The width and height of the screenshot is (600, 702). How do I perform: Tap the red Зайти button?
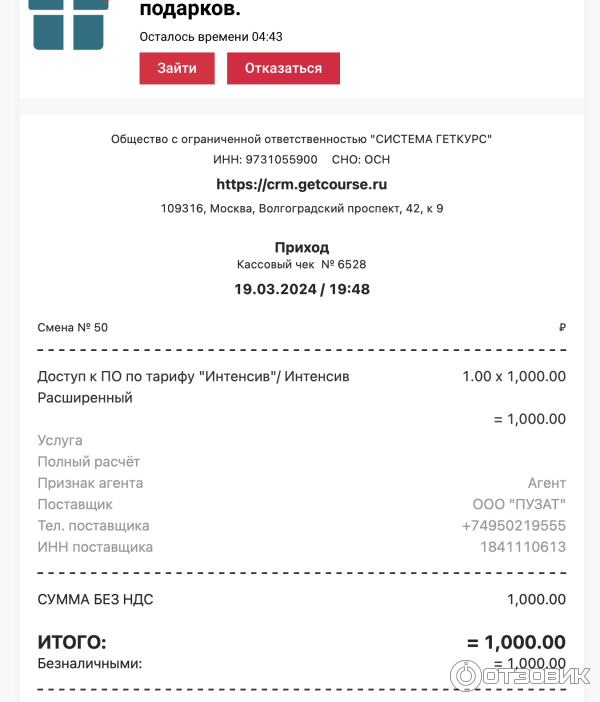pos(177,68)
